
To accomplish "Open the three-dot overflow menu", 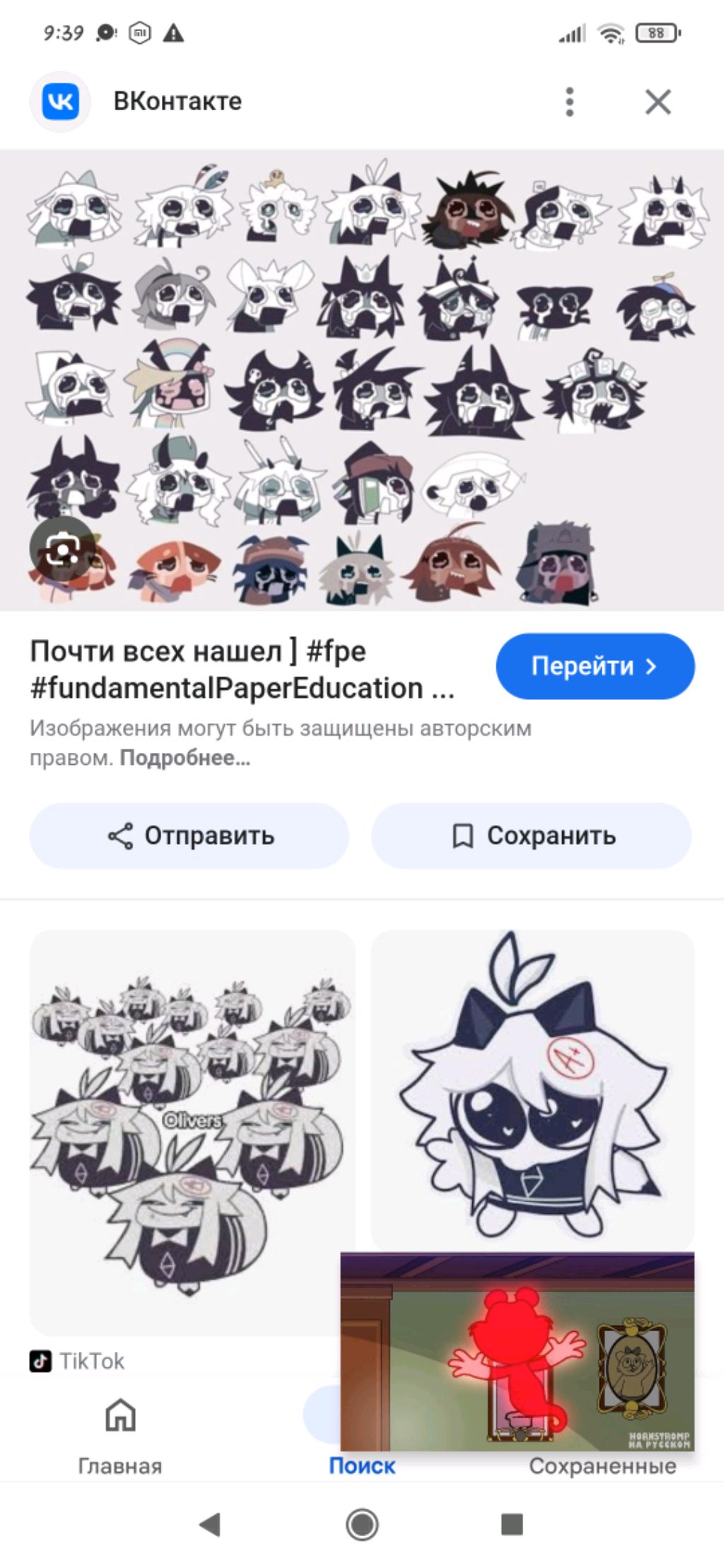I will 570,102.
